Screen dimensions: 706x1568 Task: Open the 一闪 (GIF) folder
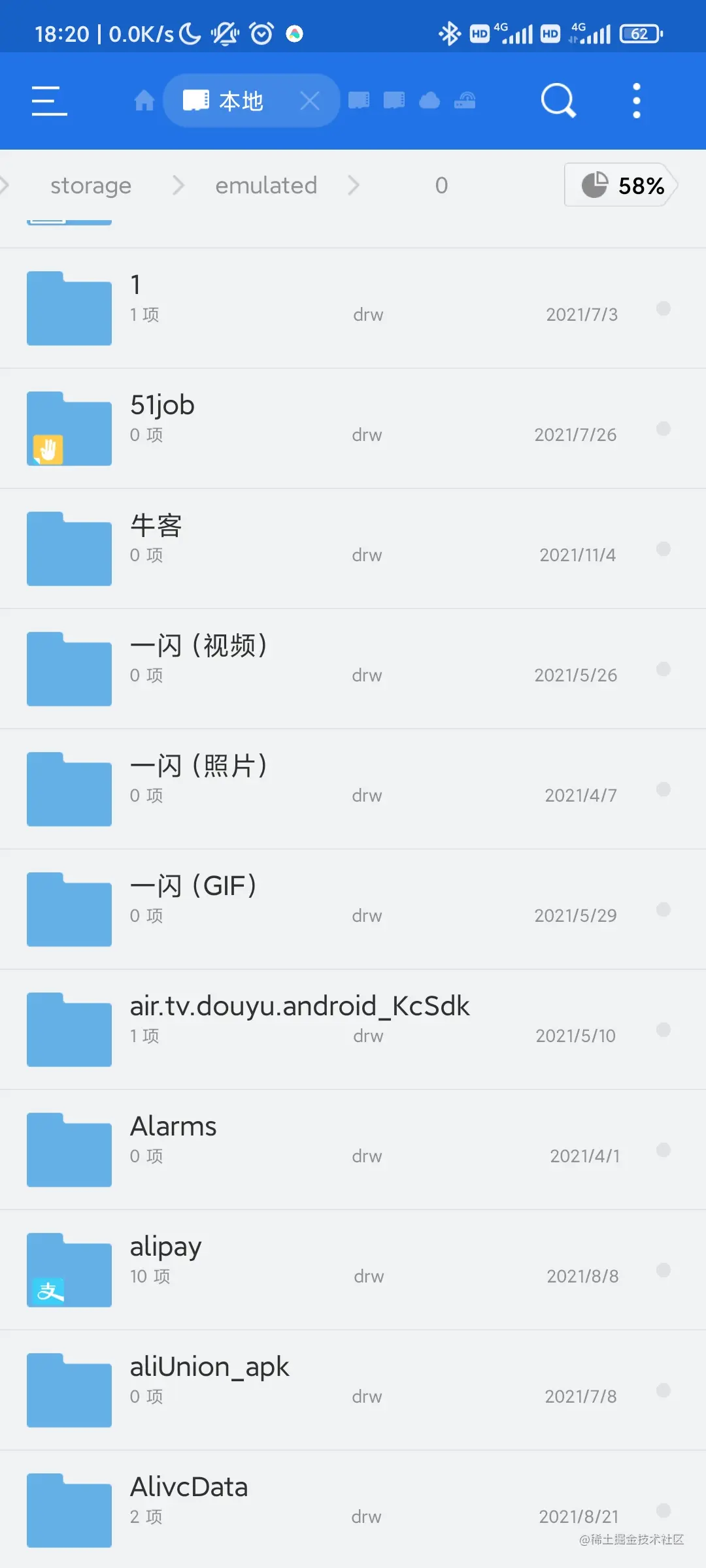(193, 887)
